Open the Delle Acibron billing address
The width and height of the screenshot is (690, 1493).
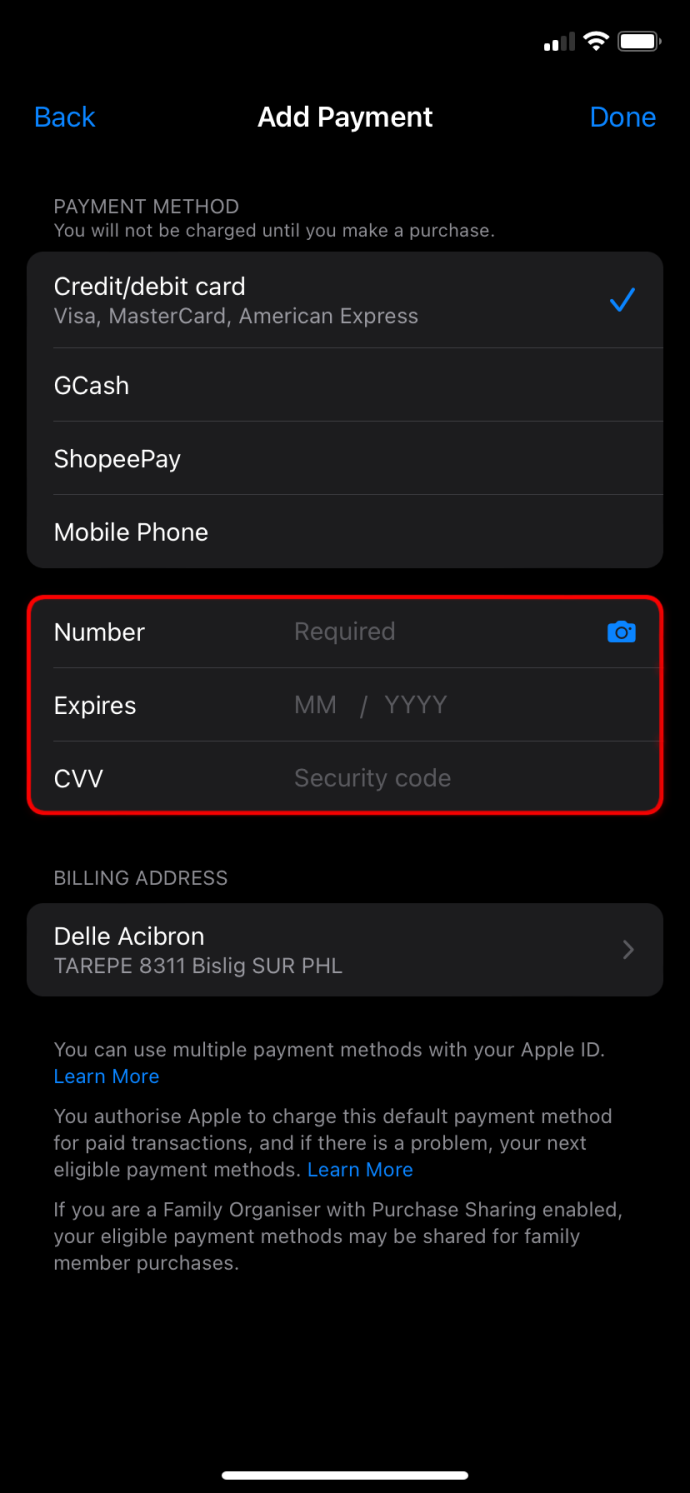pos(345,950)
